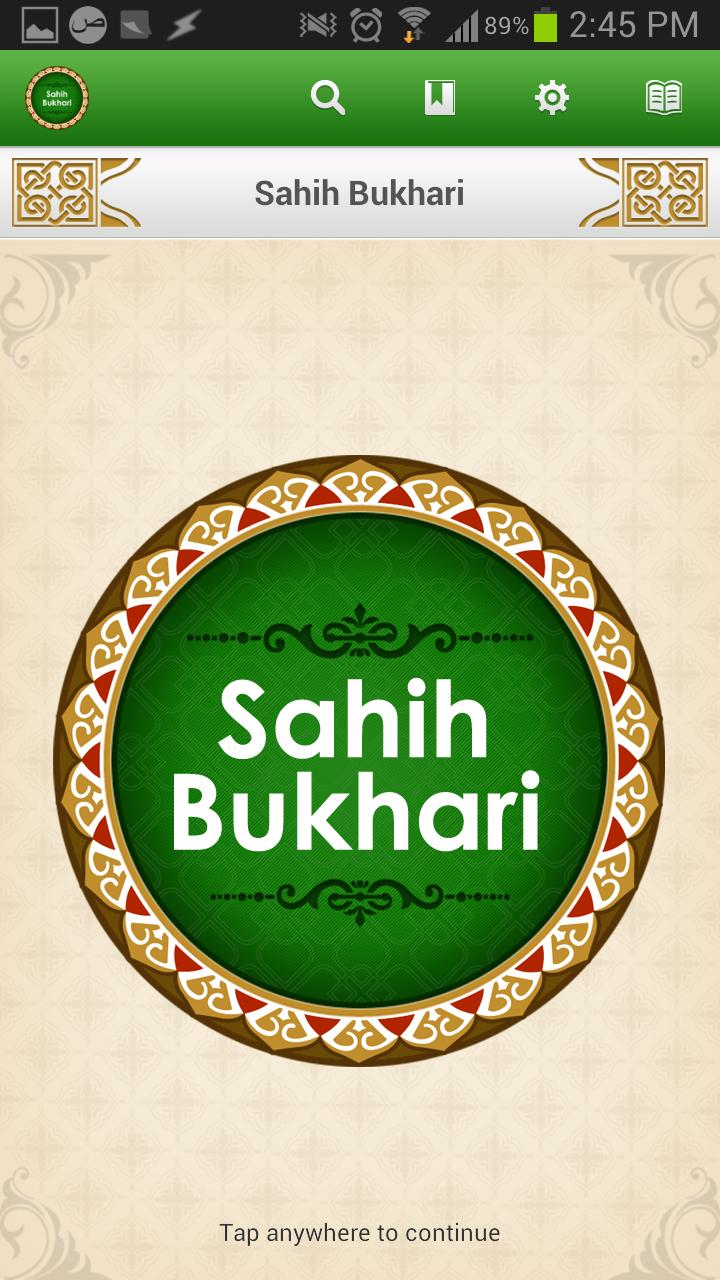The image size is (720, 1280).
Task: Tap the Sahih Bukhari emblem to continue
Action: click(360, 760)
